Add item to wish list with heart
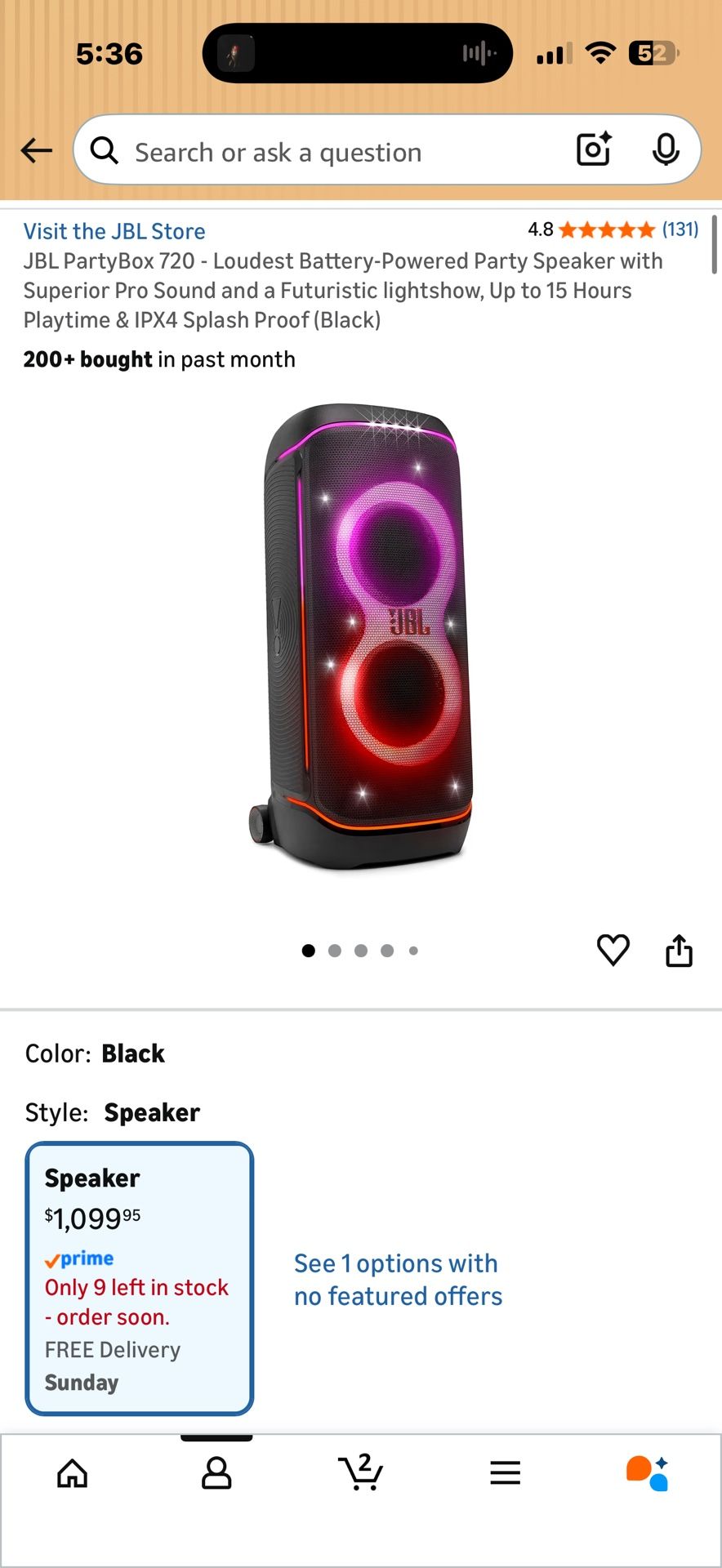722x1568 pixels. click(x=613, y=950)
